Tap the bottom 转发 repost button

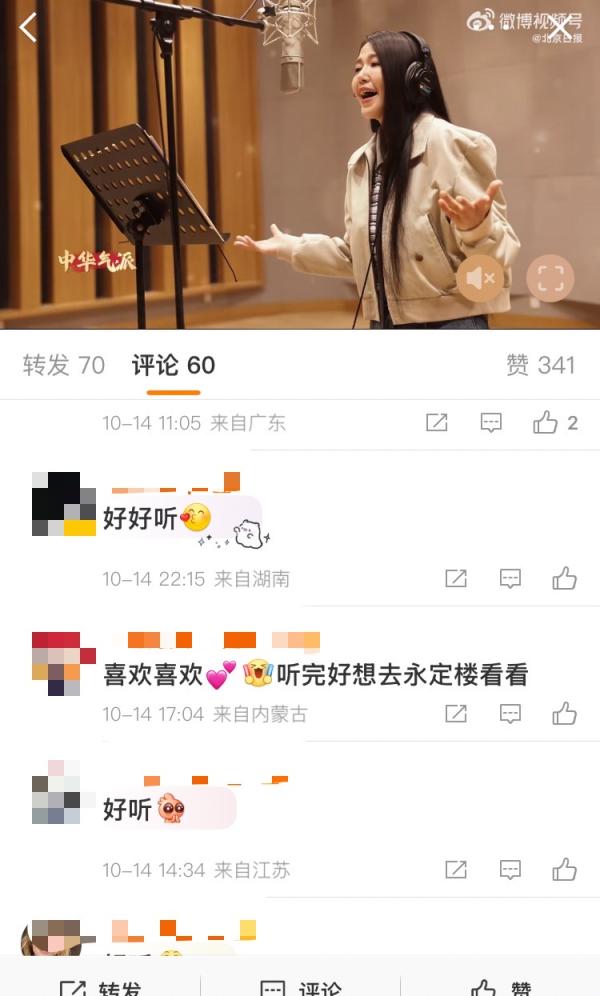pos(100,985)
